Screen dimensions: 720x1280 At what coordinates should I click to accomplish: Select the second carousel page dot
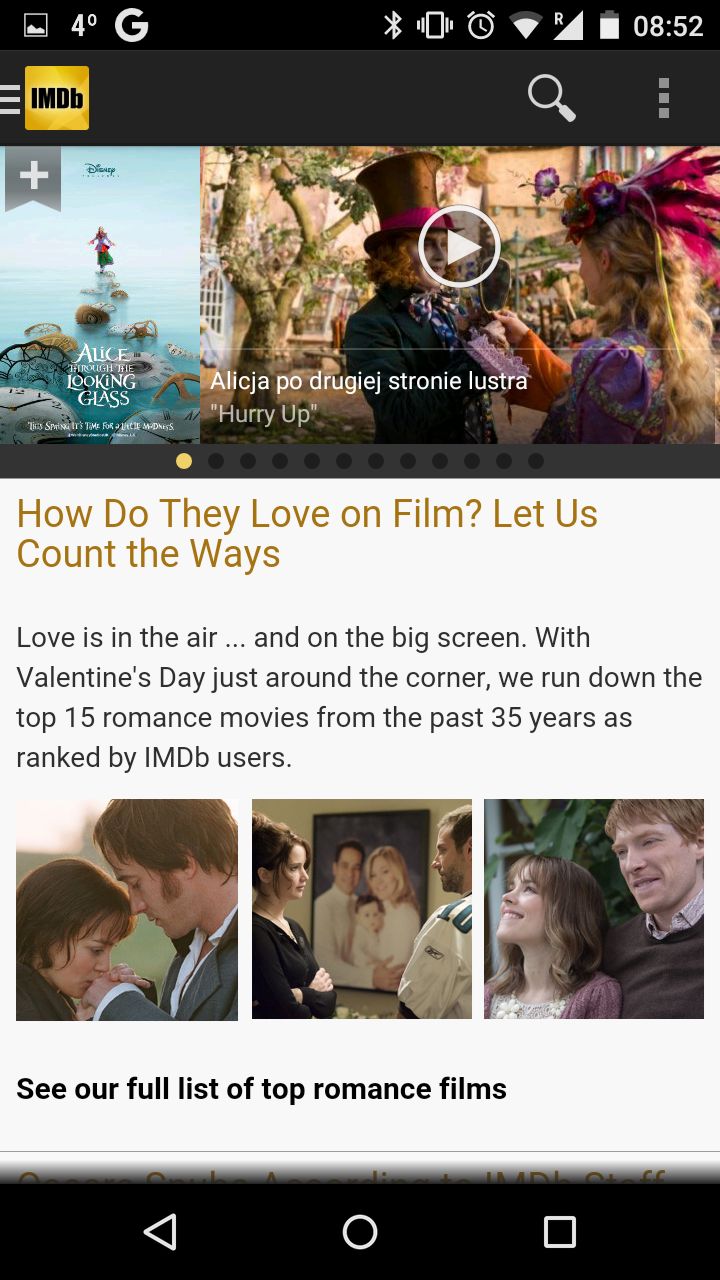[216, 461]
